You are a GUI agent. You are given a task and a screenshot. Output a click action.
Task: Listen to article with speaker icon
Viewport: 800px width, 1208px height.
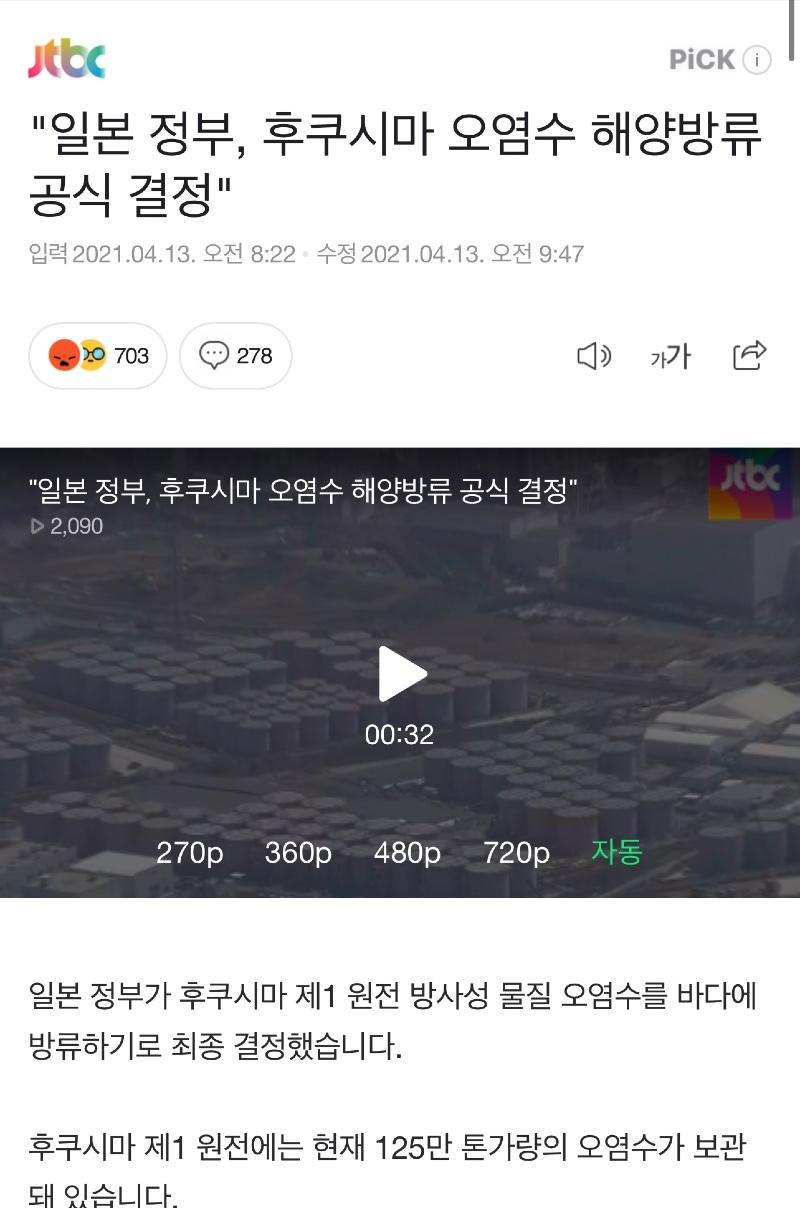click(594, 355)
